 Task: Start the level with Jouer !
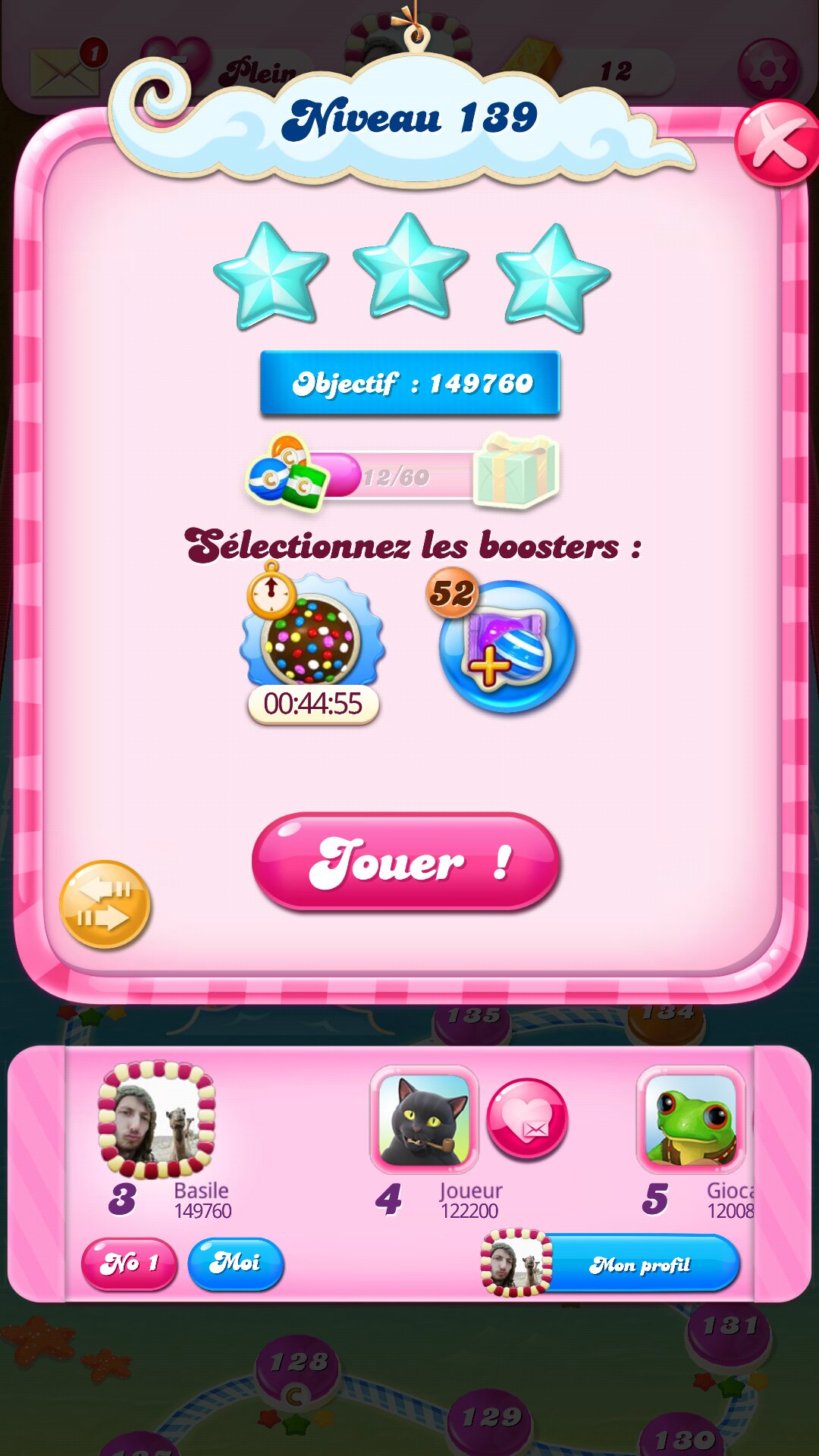pyautogui.click(x=406, y=862)
